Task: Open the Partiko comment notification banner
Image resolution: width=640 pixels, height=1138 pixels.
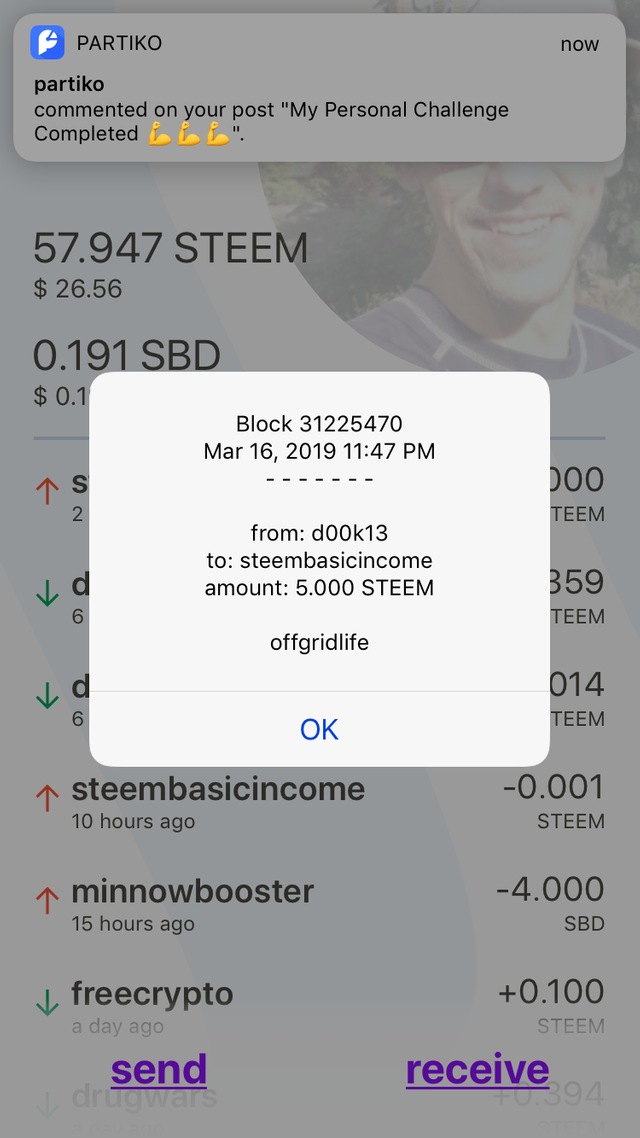Action: pyautogui.click(x=319, y=87)
